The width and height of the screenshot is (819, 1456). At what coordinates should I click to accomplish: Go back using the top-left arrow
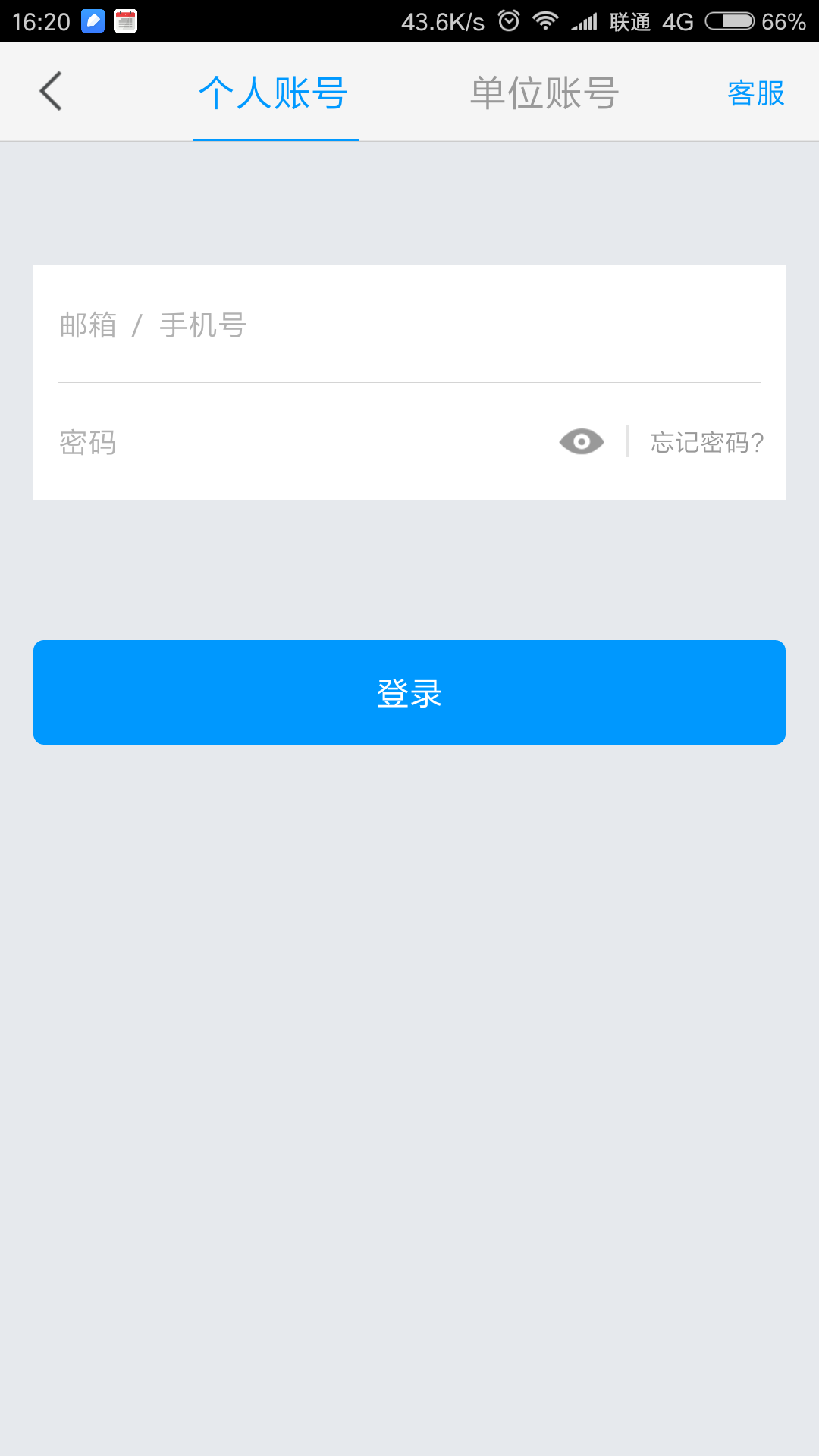(x=51, y=92)
